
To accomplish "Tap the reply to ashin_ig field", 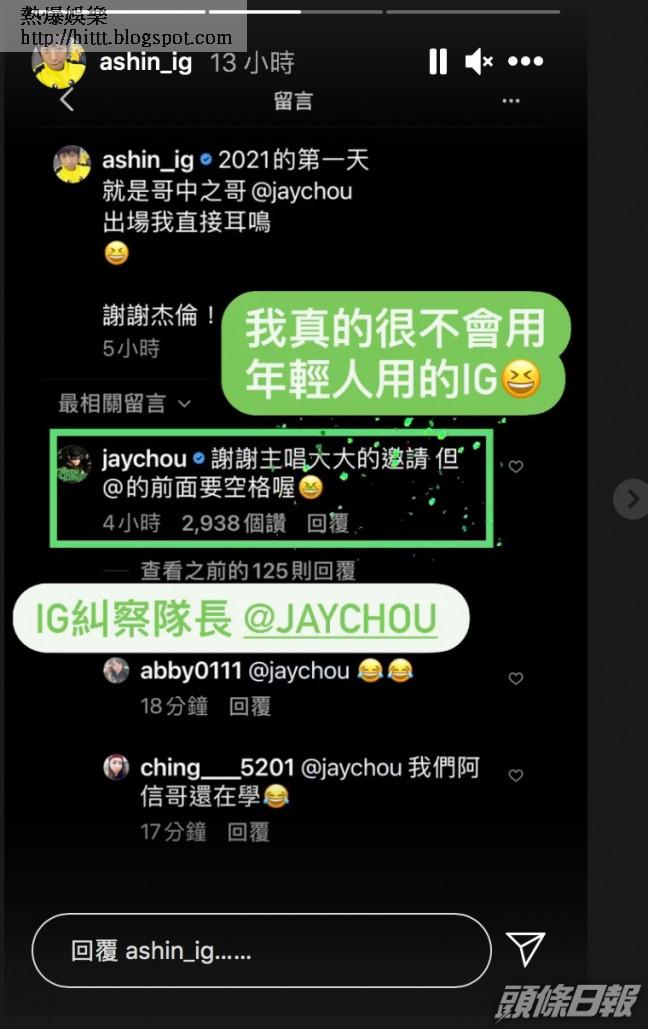I will [261, 950].
